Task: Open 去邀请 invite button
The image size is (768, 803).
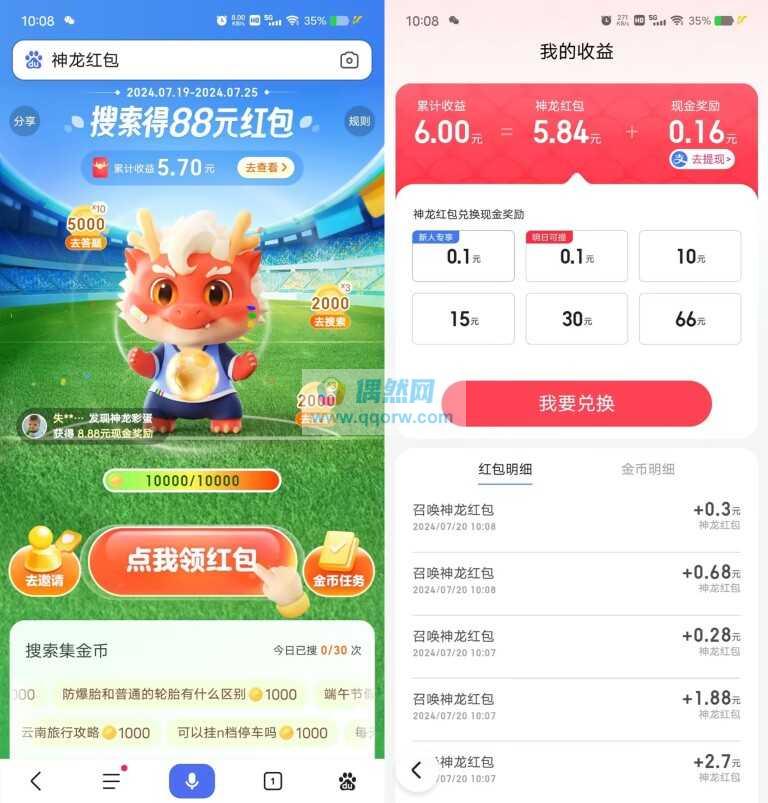Action: [43, 566]
